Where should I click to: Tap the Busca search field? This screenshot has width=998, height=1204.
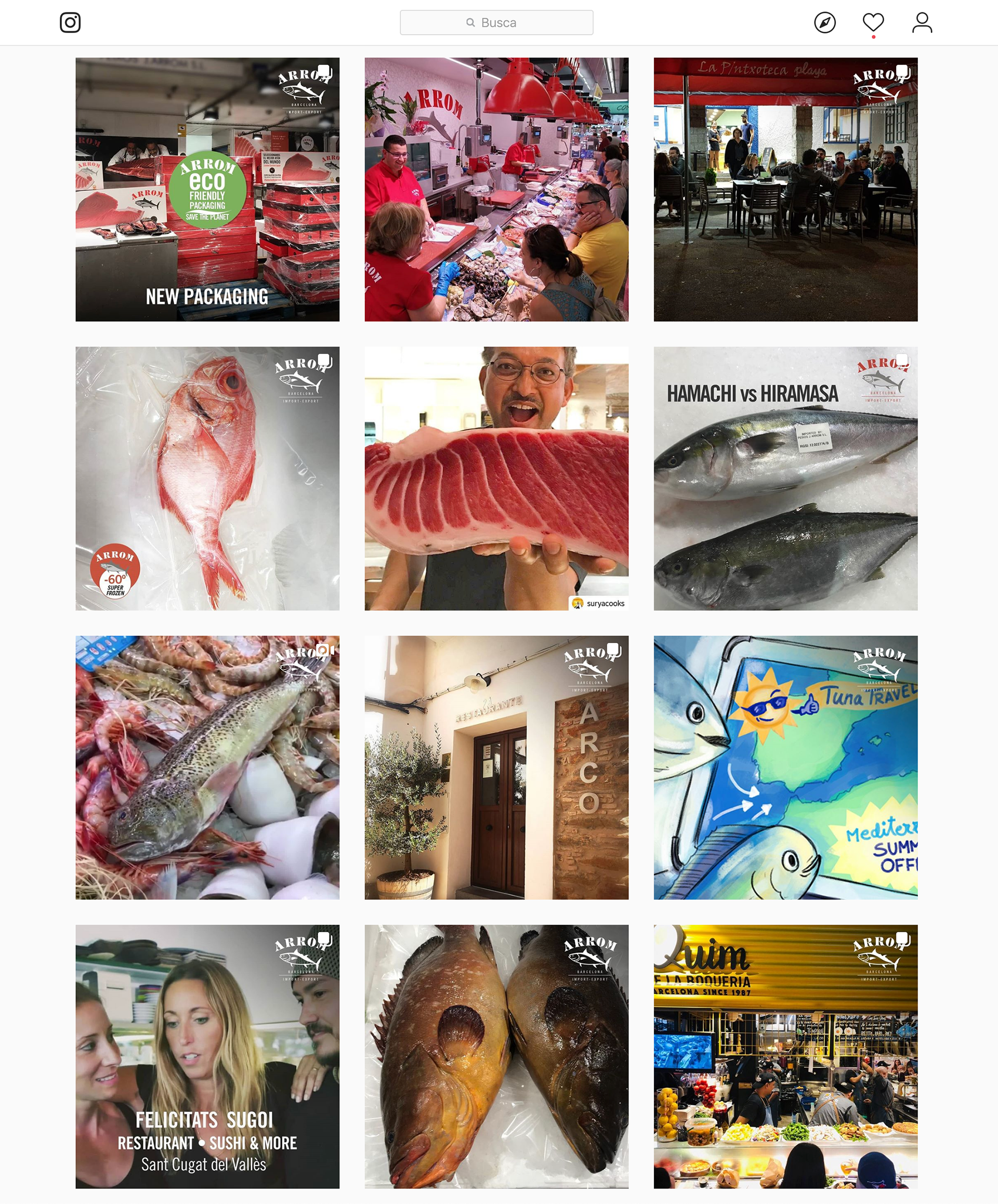click(x=496, y=22)
